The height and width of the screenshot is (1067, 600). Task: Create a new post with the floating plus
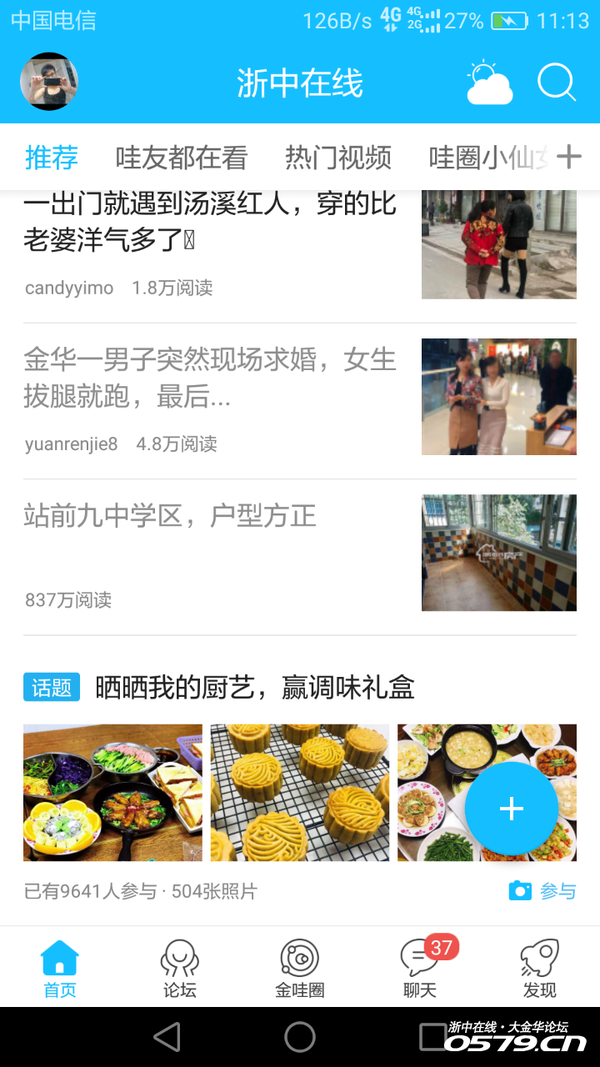point(511,808)
